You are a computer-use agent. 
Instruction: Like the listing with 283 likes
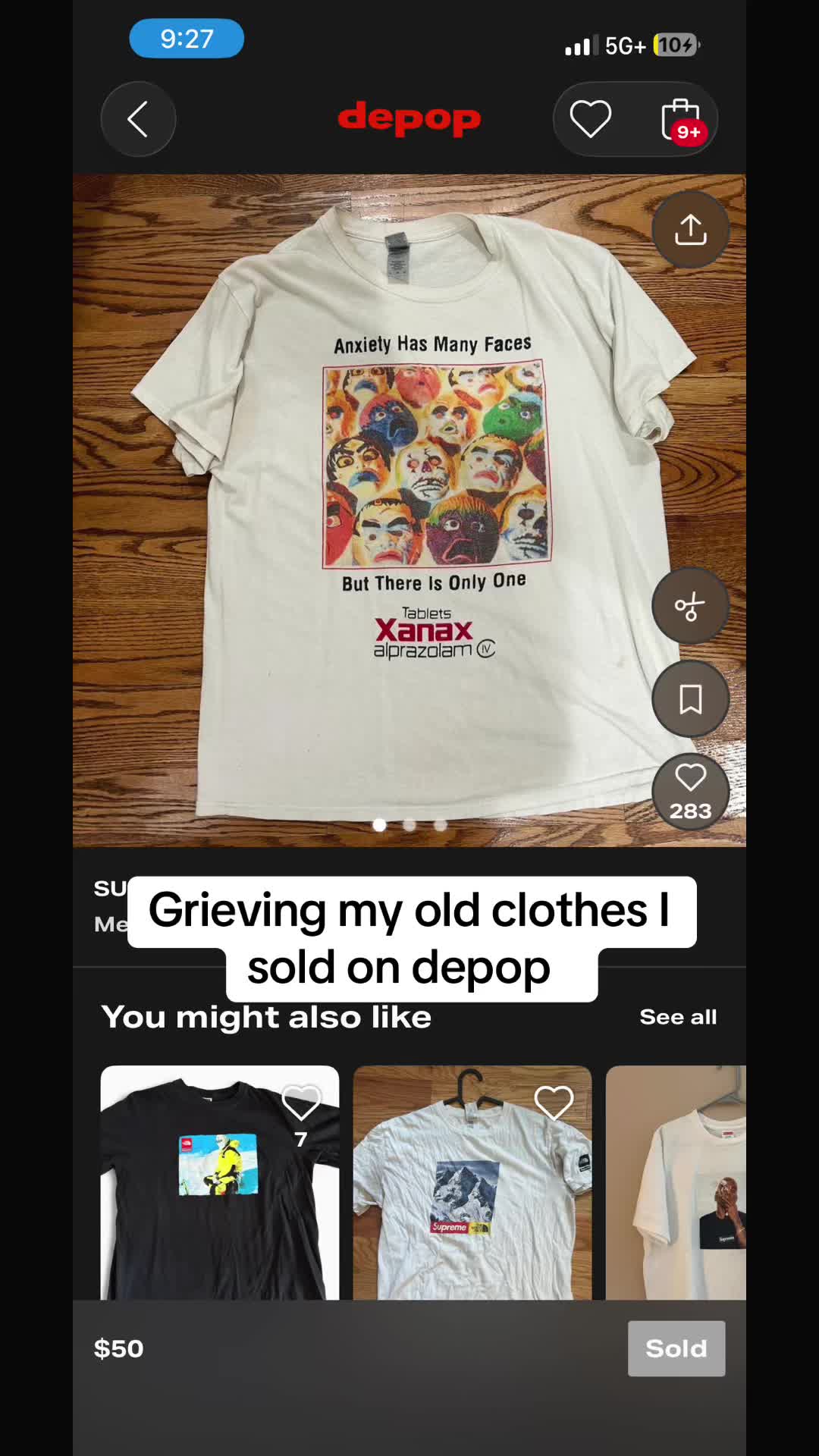coord(690,792)
